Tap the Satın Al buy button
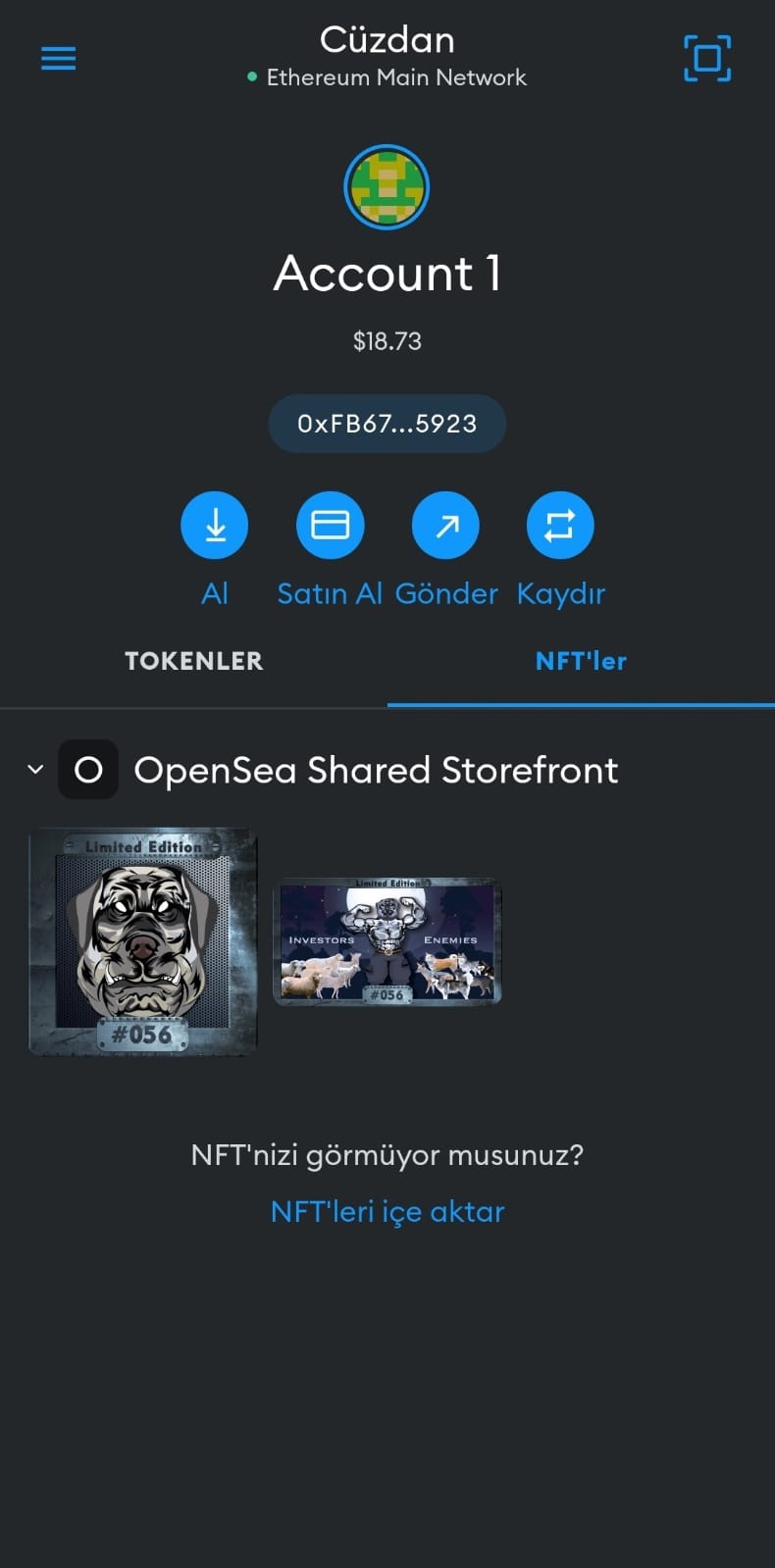Screen dimensions: 775x1568 pyautogui.click(x=330, y=526)
